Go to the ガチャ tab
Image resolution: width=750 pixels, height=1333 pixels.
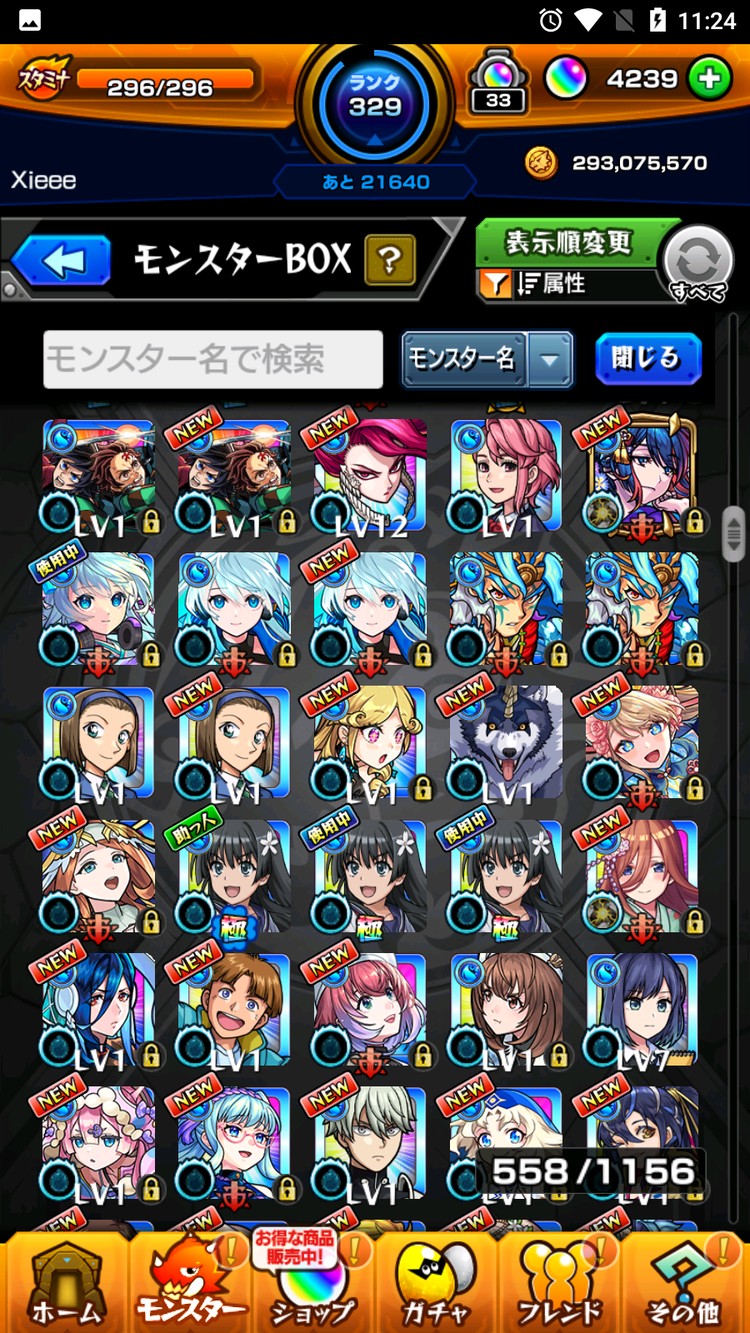point(434,1283)
